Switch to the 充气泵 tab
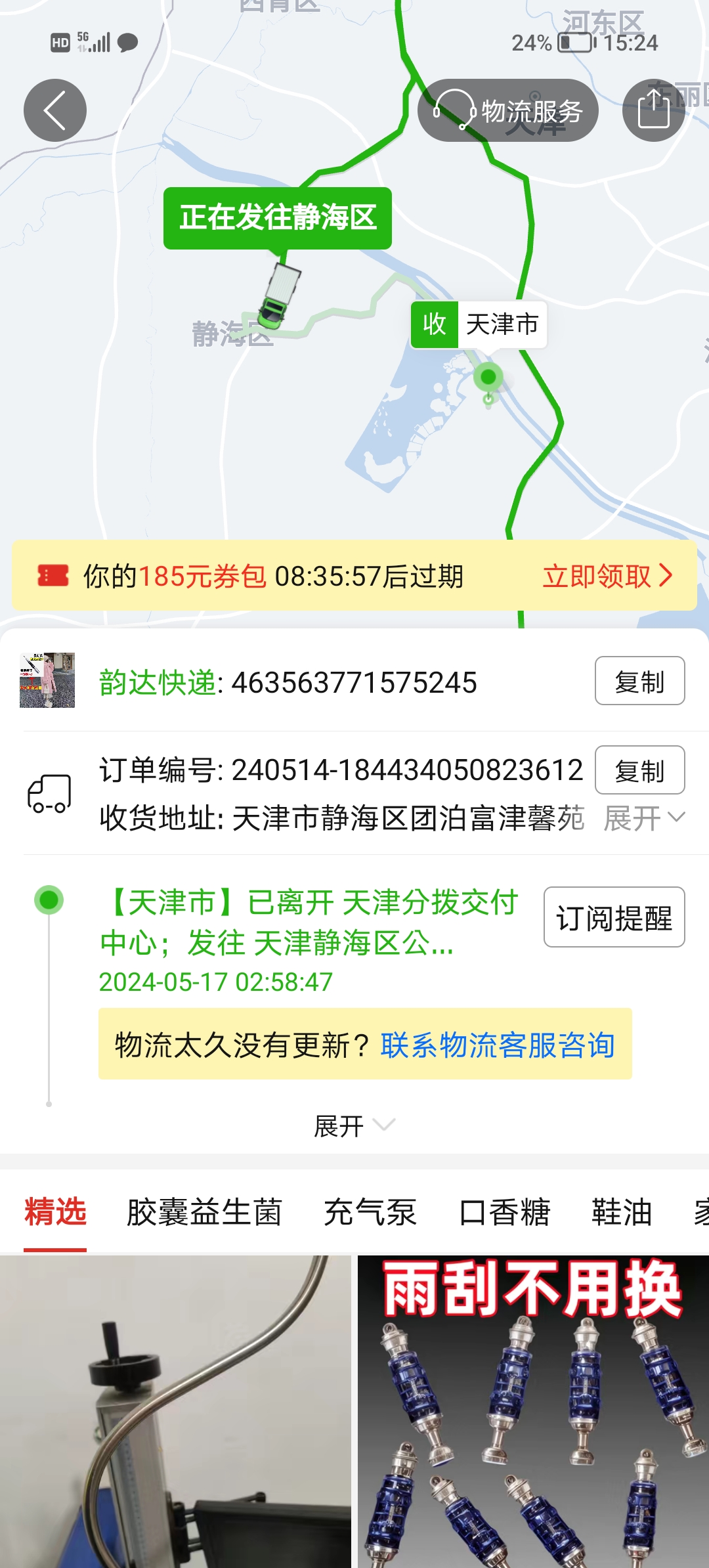Viewport: 709px width, 1568px height. coord(370,1211)
